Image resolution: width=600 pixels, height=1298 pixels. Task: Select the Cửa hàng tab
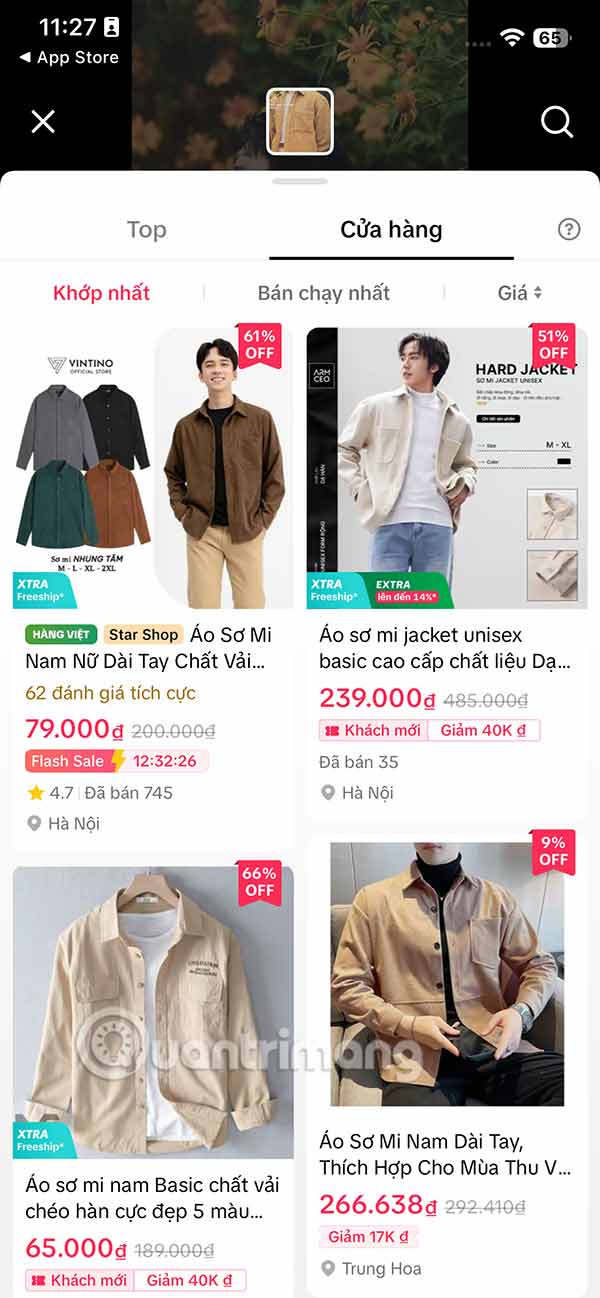[x=391, y=230]
